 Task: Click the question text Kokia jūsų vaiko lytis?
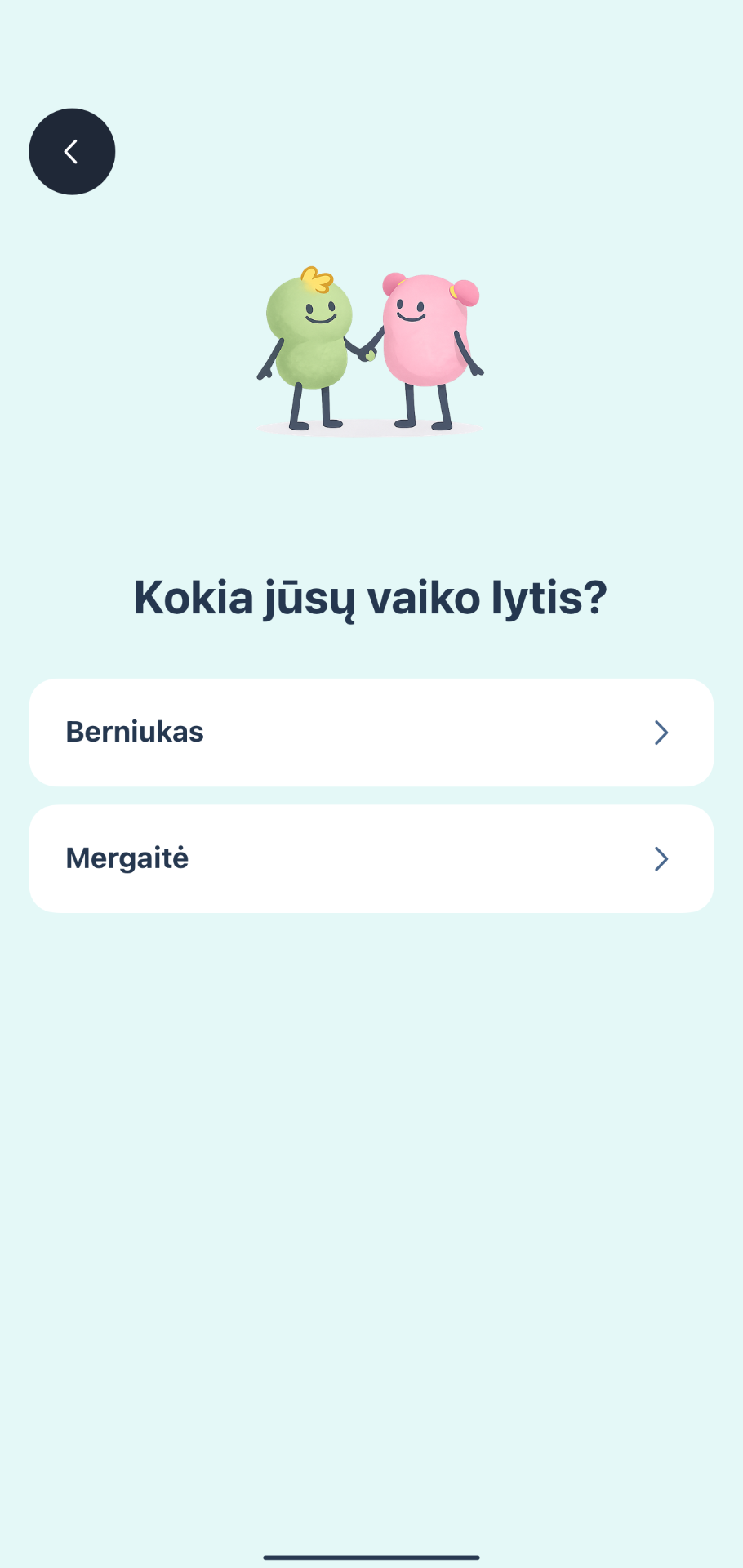click(x=371, y=597)
